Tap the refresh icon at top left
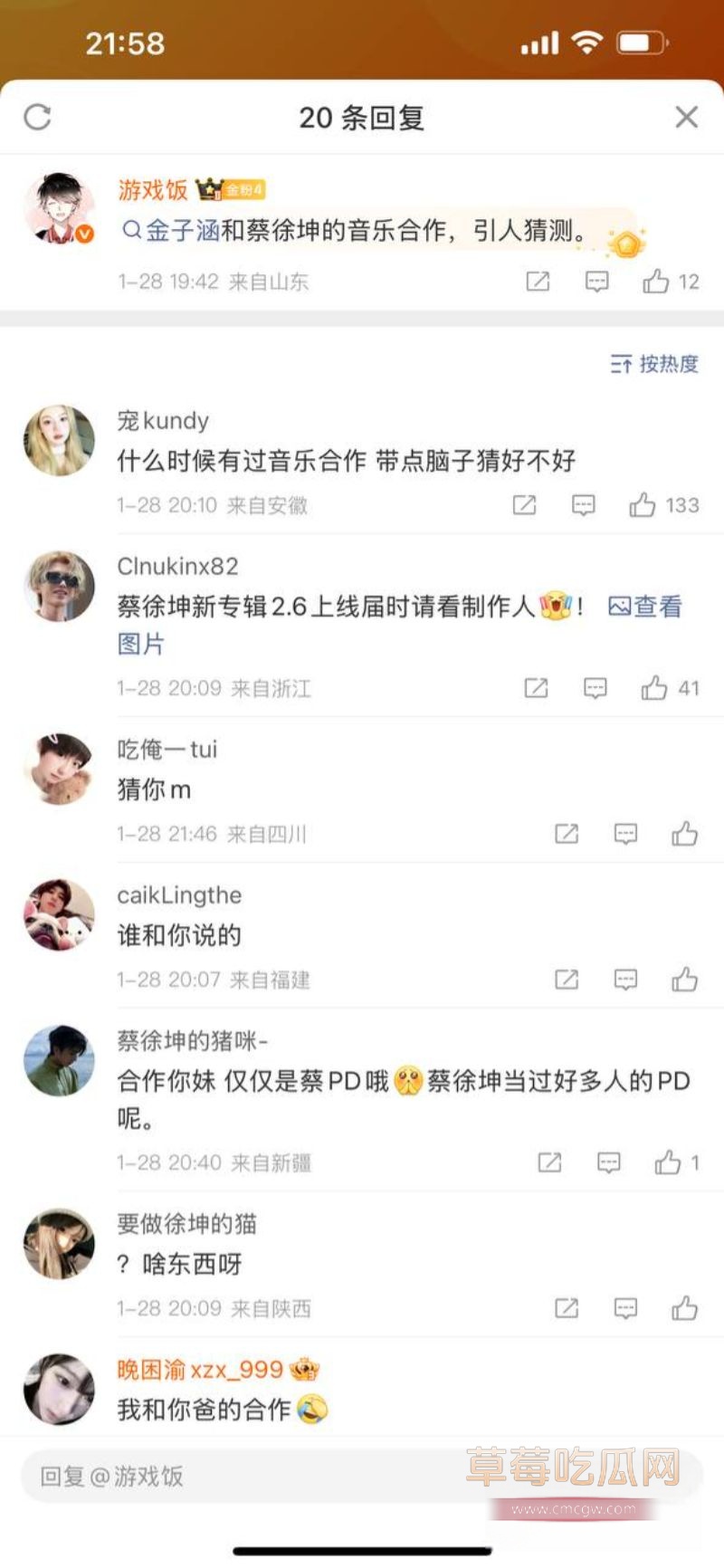This screenshot has height=1568, width=724. [37, 117]
